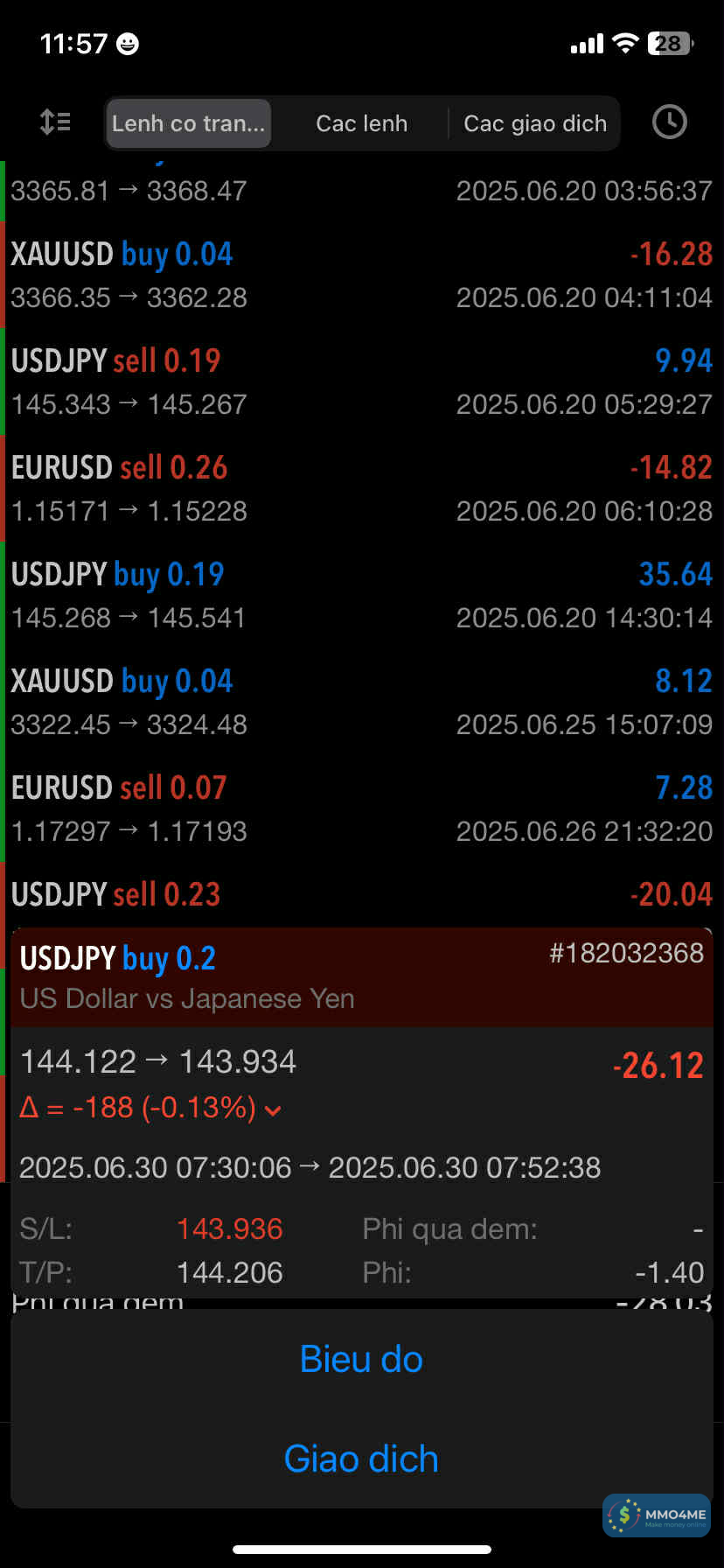Open XAUUSD buy 0.04 trade with -16.28 loss
The image size is (724, 1568).
tap(361, 275)
